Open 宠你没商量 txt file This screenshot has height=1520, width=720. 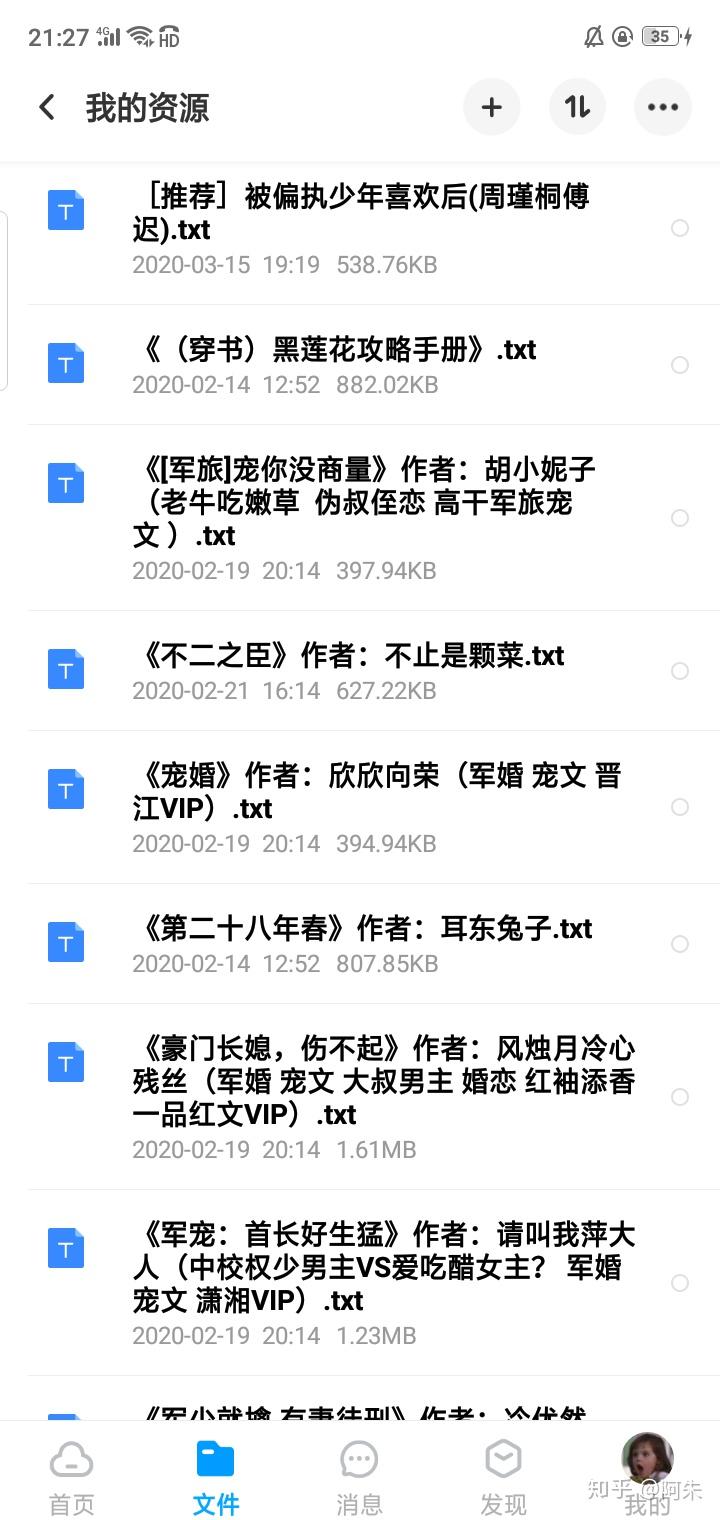coord(363,502)
